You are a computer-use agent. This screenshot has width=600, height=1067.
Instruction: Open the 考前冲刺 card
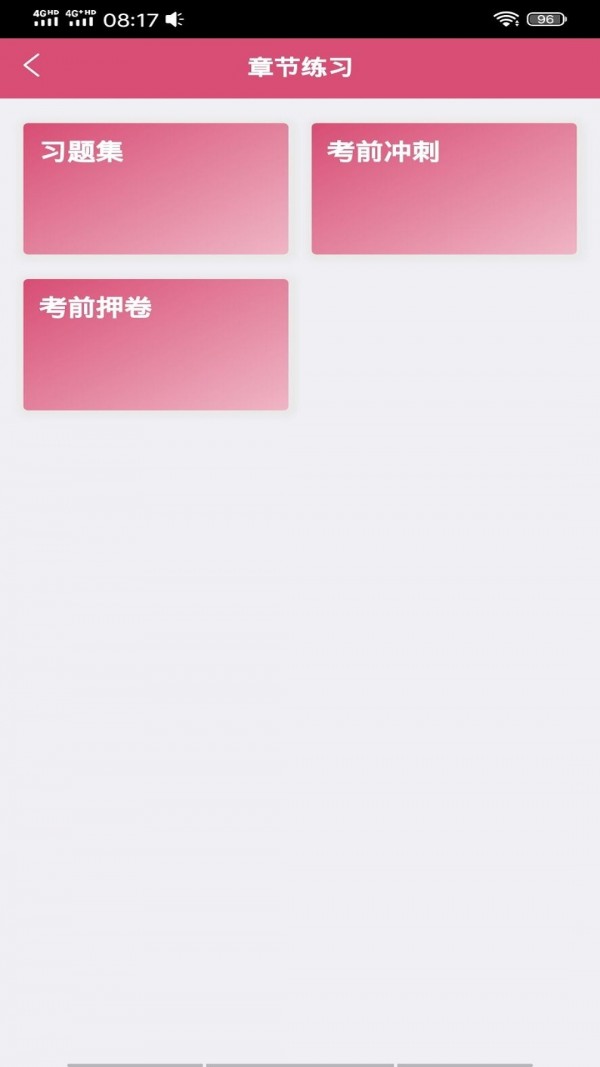pyautogui.click(x=444, y=188)
